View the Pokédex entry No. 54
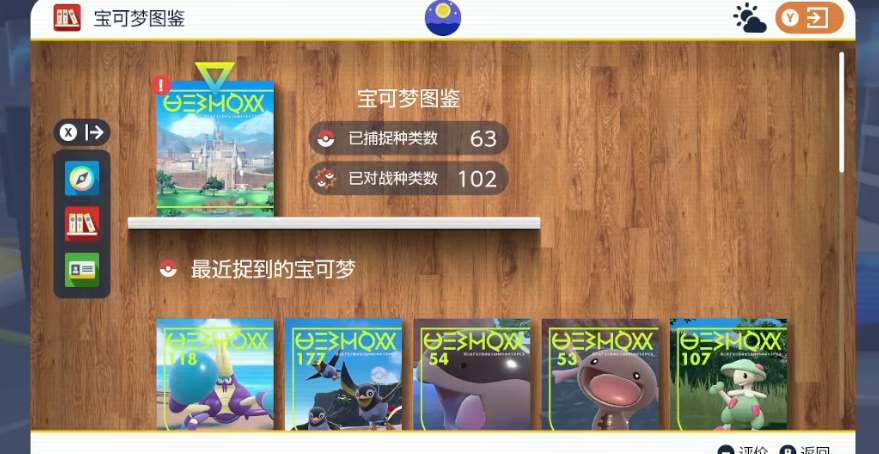879x454 pixels. pos(471,375)
